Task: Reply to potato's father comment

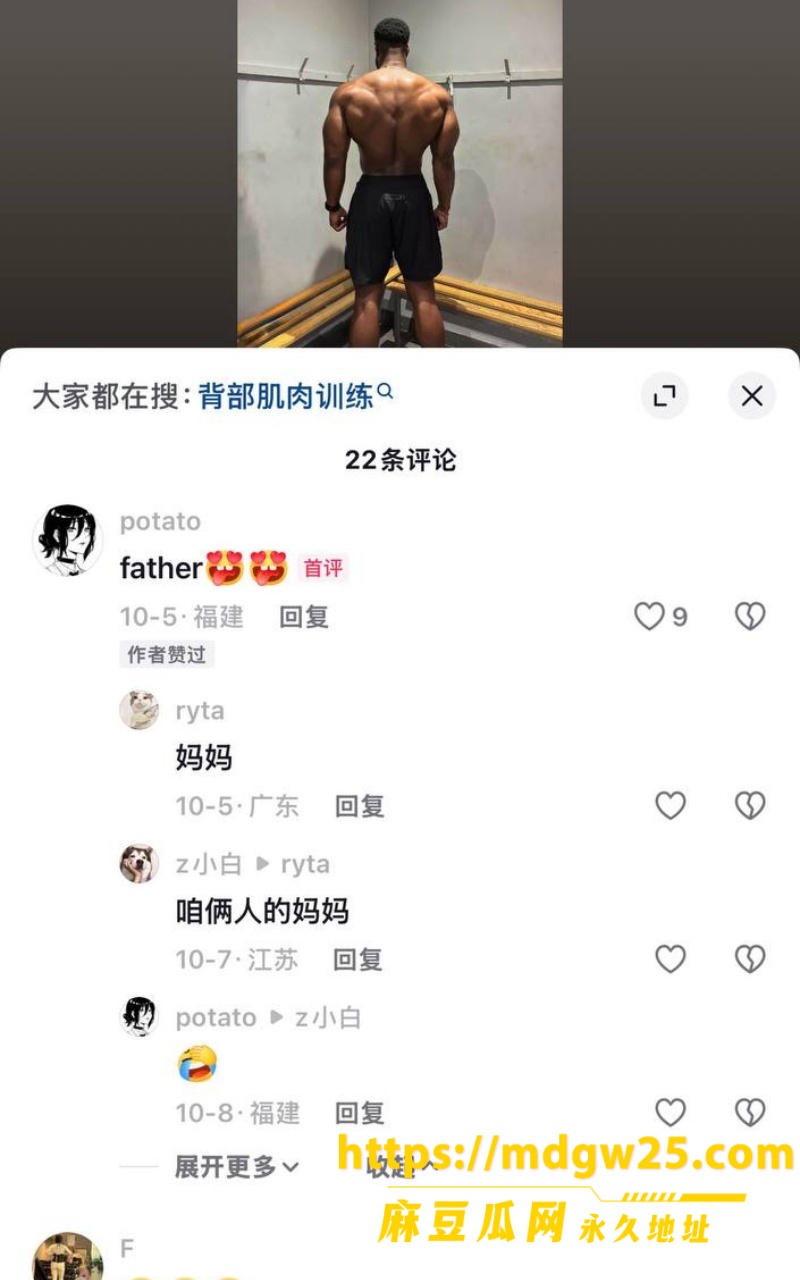Action: coord(304,617)
